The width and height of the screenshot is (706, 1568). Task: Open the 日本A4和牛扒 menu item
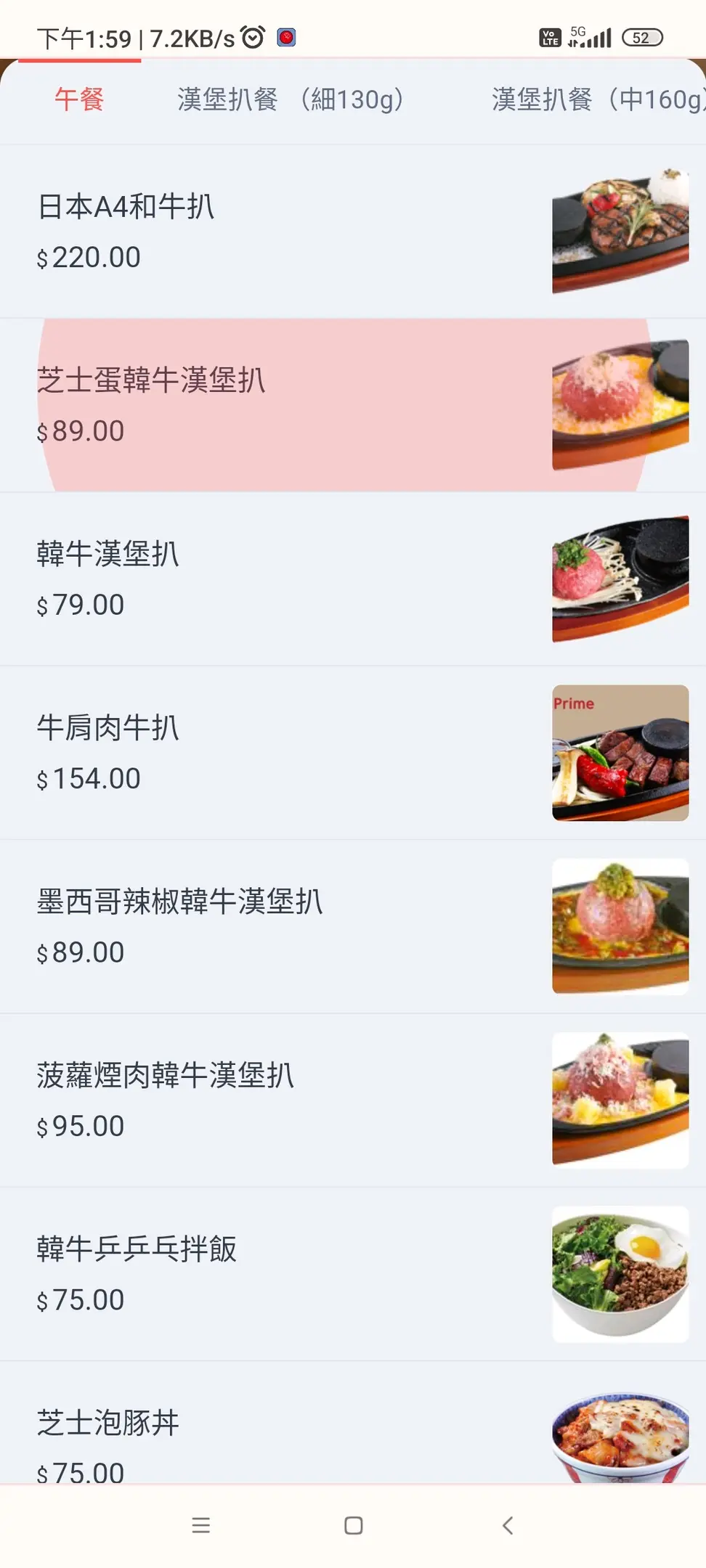353,232
